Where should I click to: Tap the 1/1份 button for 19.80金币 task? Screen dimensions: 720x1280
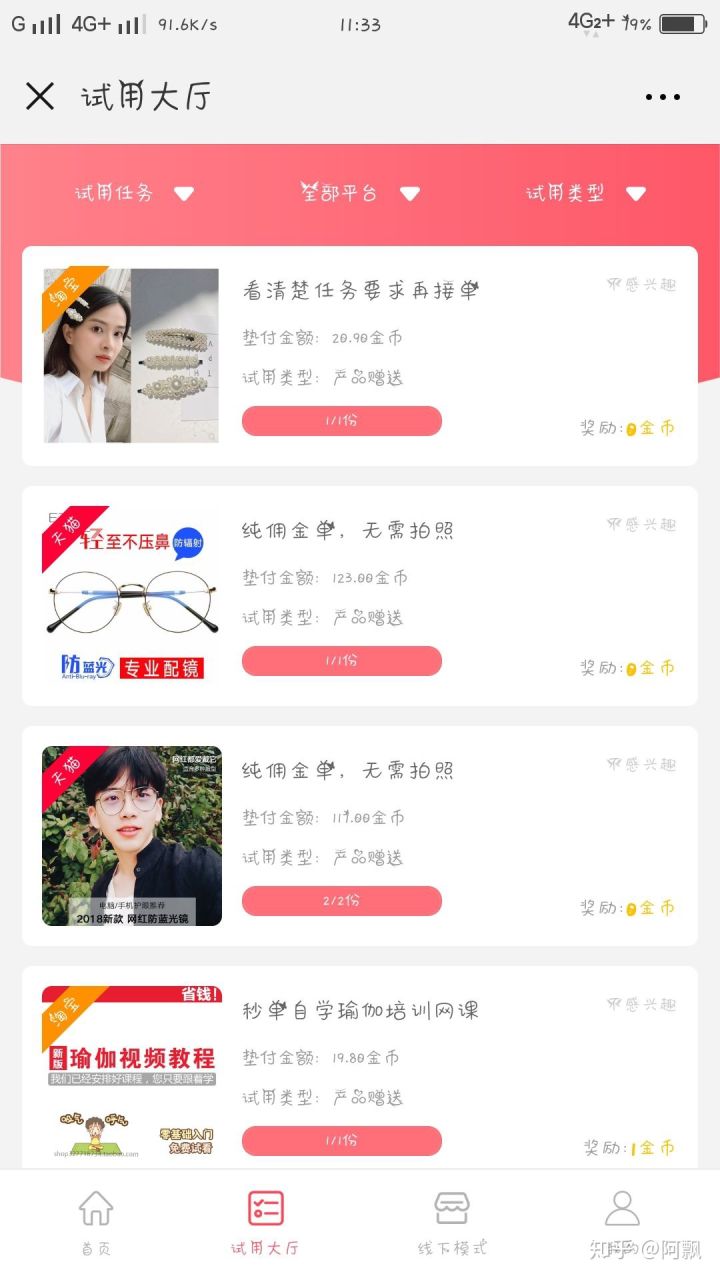[x=341, y=1141]
